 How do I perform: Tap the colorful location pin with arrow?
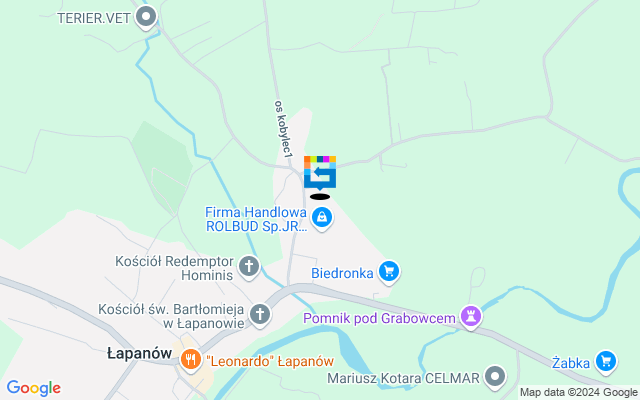320,173
